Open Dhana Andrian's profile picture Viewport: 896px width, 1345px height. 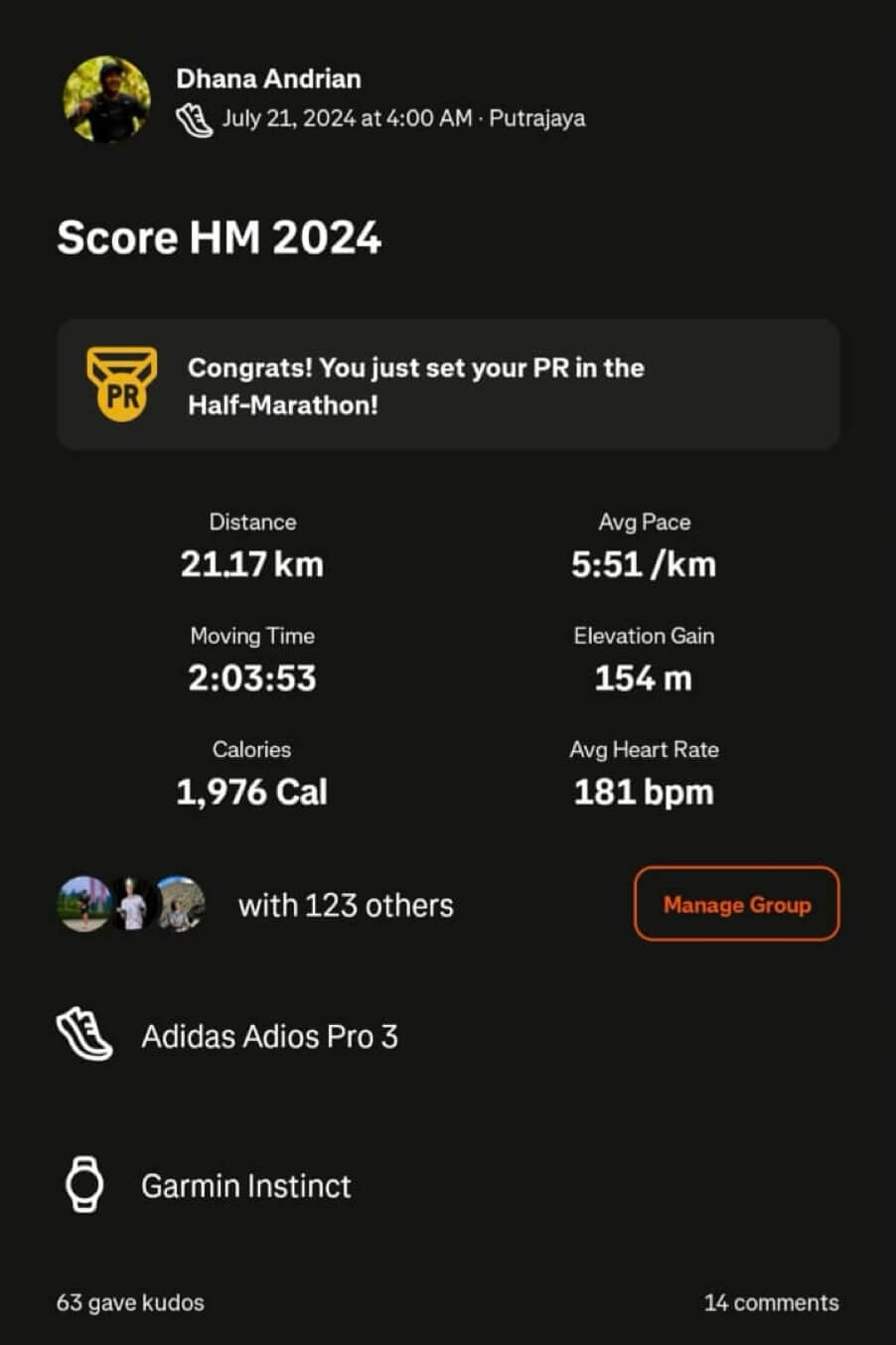tap(106, 99)
